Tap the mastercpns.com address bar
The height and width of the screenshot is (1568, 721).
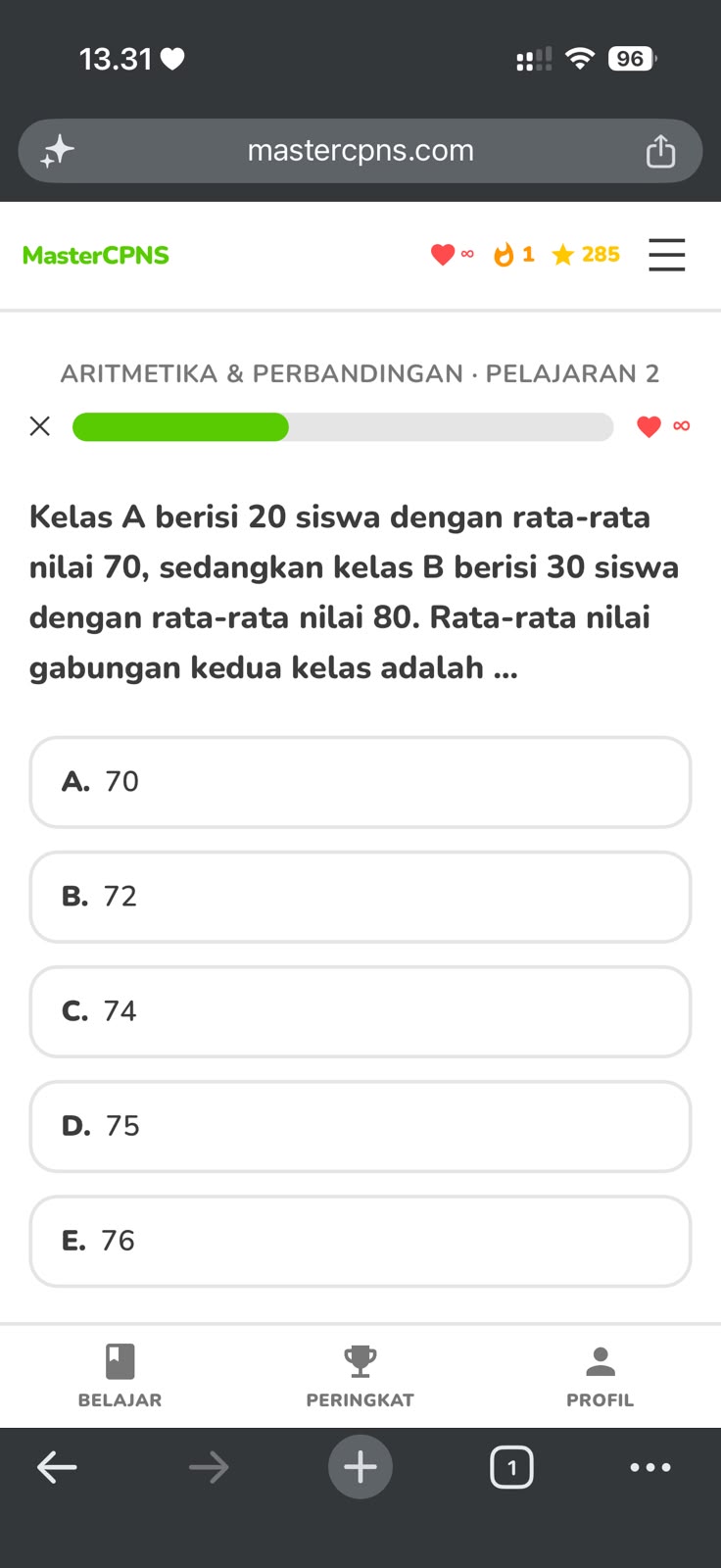tap(360, 151)
